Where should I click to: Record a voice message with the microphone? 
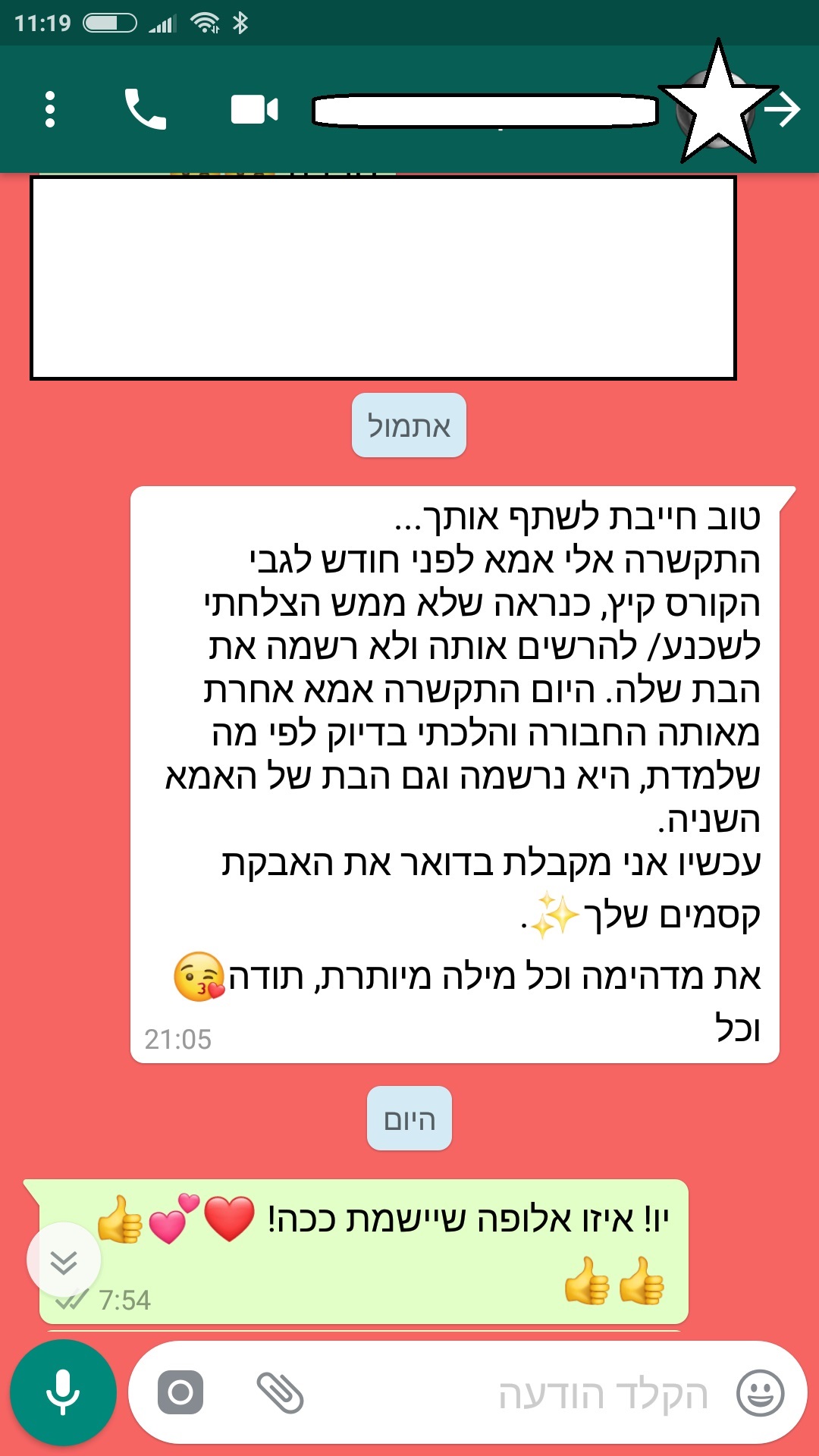(x=63, y=1392)
